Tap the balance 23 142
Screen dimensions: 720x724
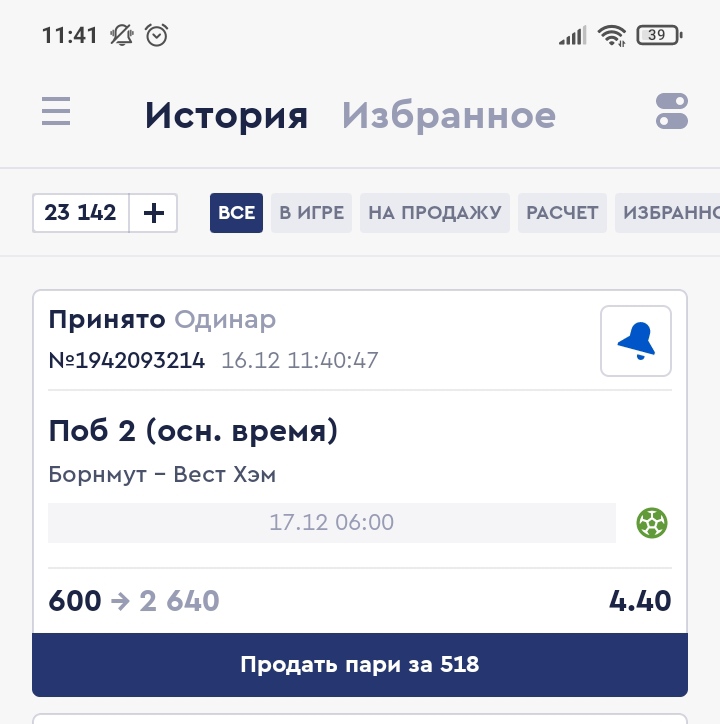pos(81,213)
